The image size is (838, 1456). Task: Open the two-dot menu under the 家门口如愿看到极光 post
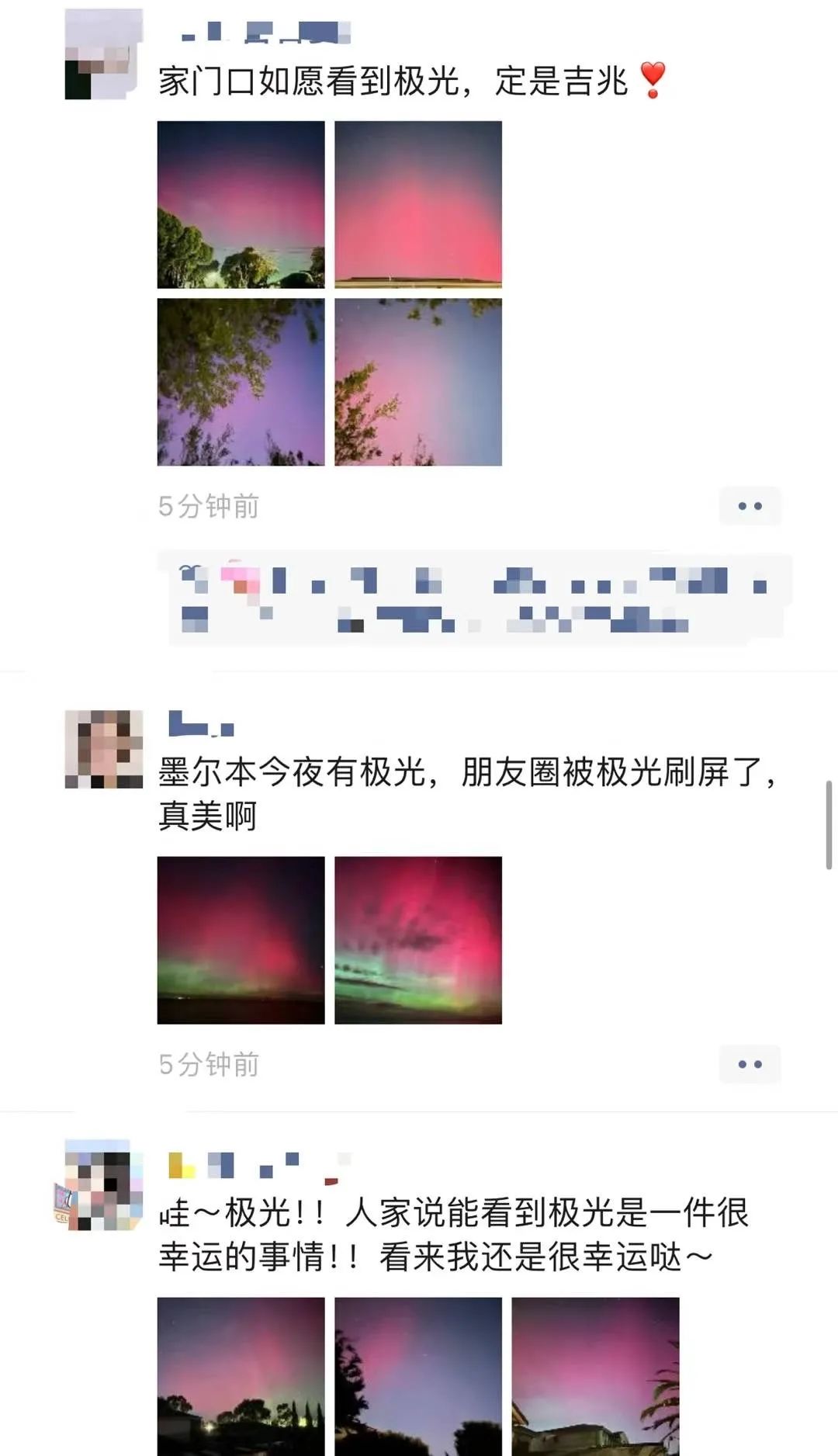(x=750, y=506)
